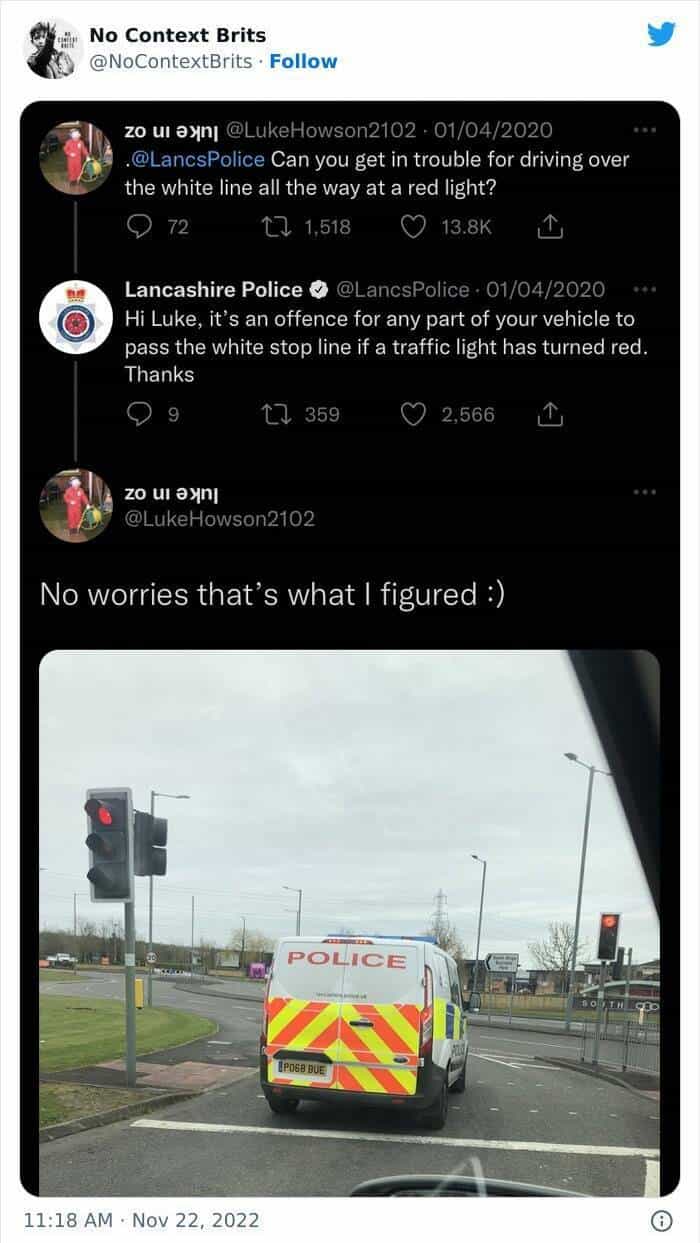
Task: Open the Twitter info icon
Action: 660,1220
